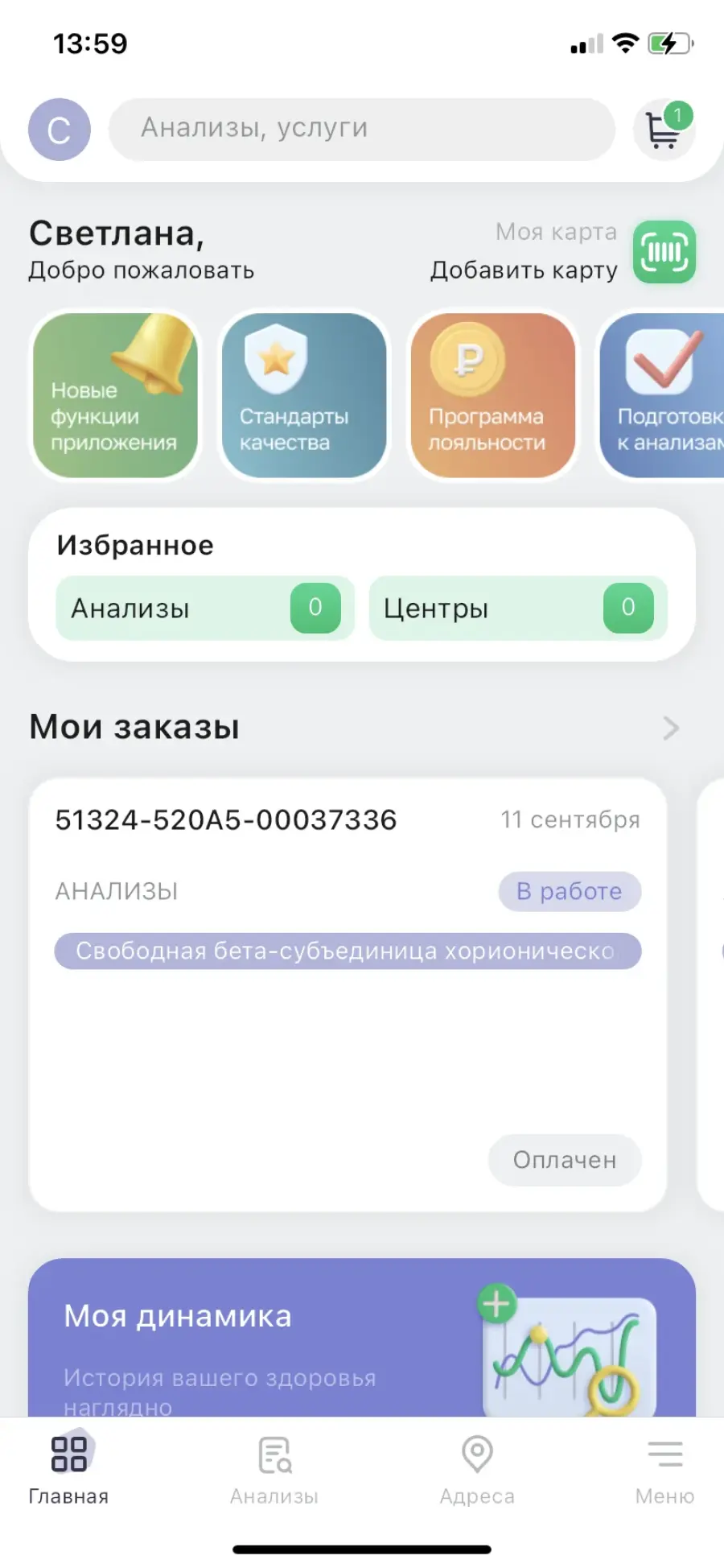This screenshot has width=724, height=1568.
Task: Go to the Главная tab
Action: point(69,1471)
